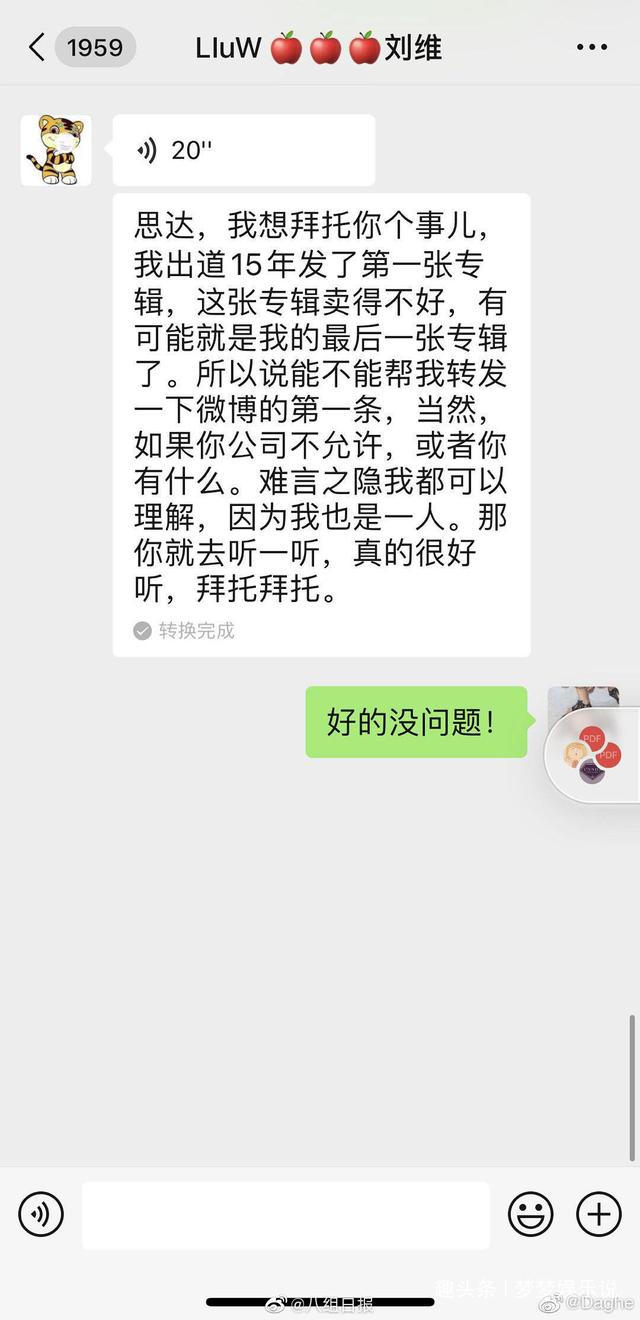Open the chat options overflow menu

tap(592, 47)
